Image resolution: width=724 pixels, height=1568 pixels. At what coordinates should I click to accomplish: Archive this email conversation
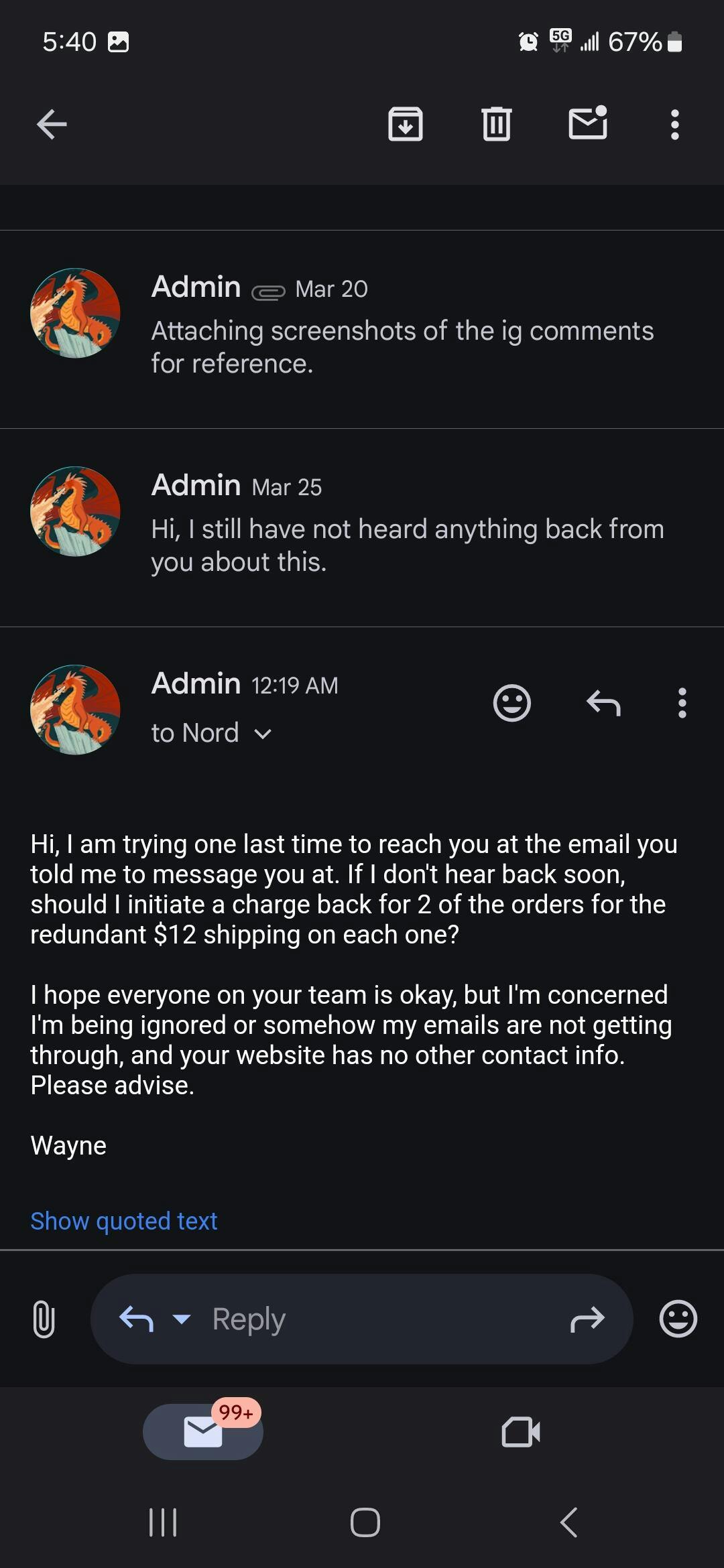coord(406,125)
